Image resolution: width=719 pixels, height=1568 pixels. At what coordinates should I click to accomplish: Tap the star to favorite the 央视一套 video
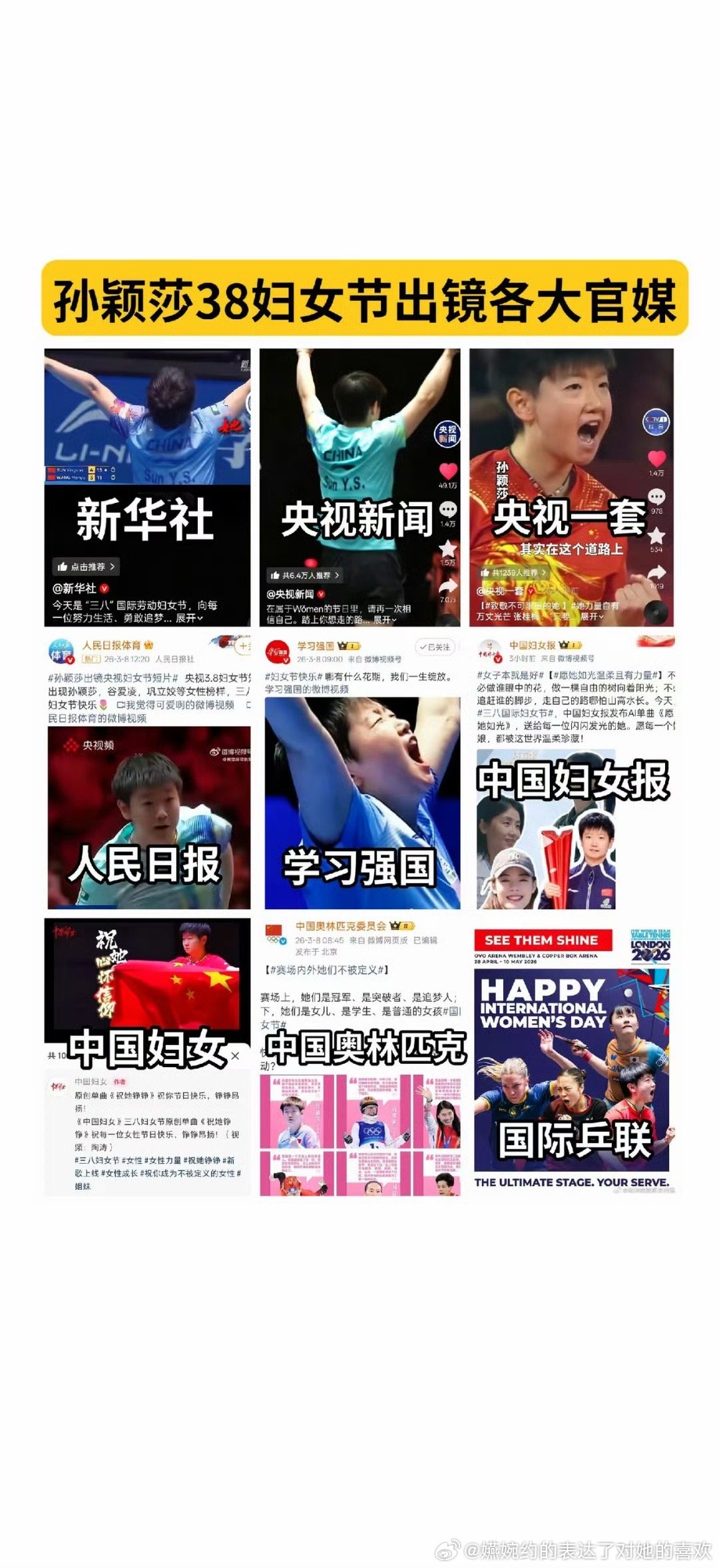point(658,536)
